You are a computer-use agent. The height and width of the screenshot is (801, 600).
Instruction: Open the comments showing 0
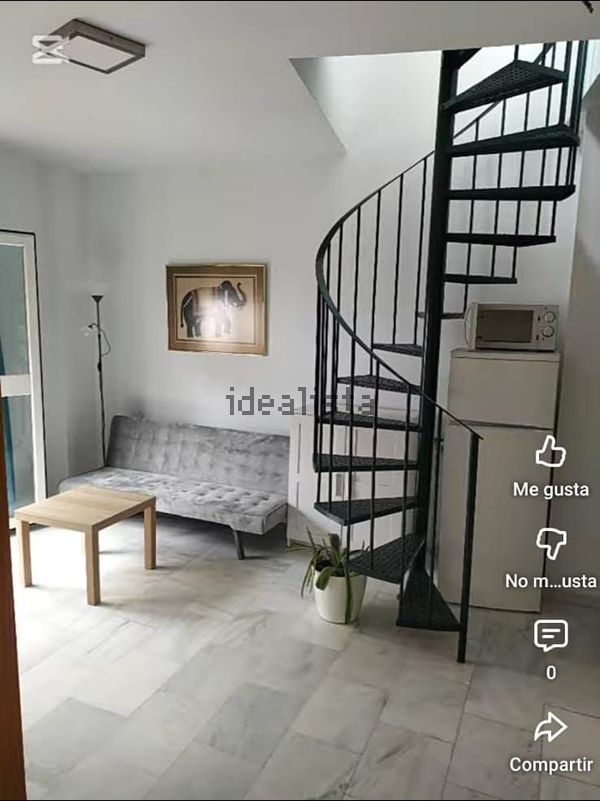tap(550, 636)
